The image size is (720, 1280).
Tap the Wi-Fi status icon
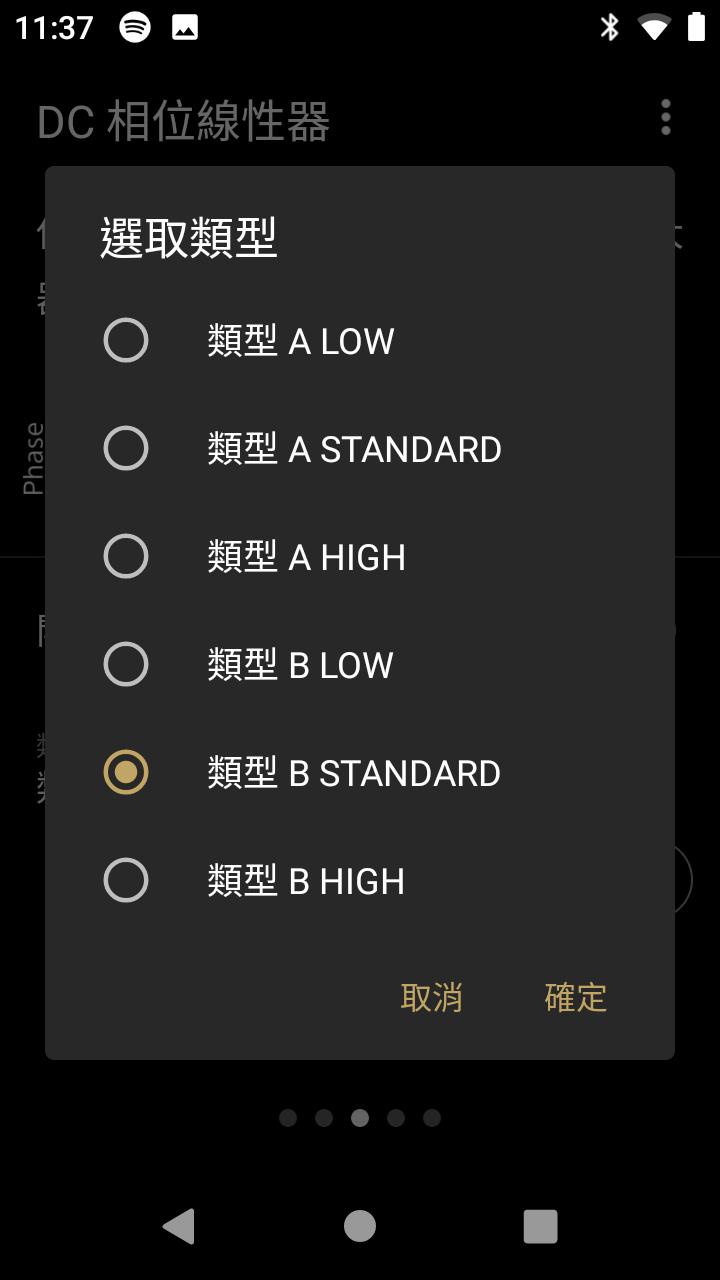[x=655, y=27]
